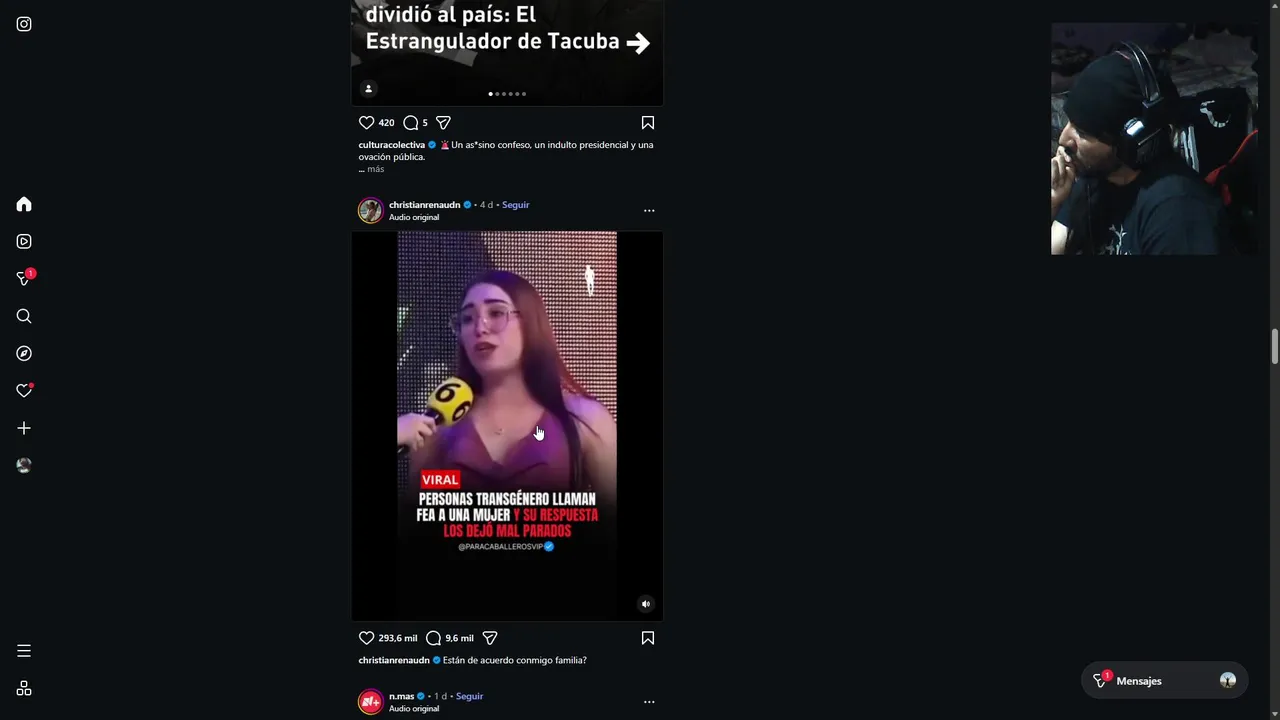Screen dimensions: 1280x720
Task: Open the search panel
Action: [24, 316]
